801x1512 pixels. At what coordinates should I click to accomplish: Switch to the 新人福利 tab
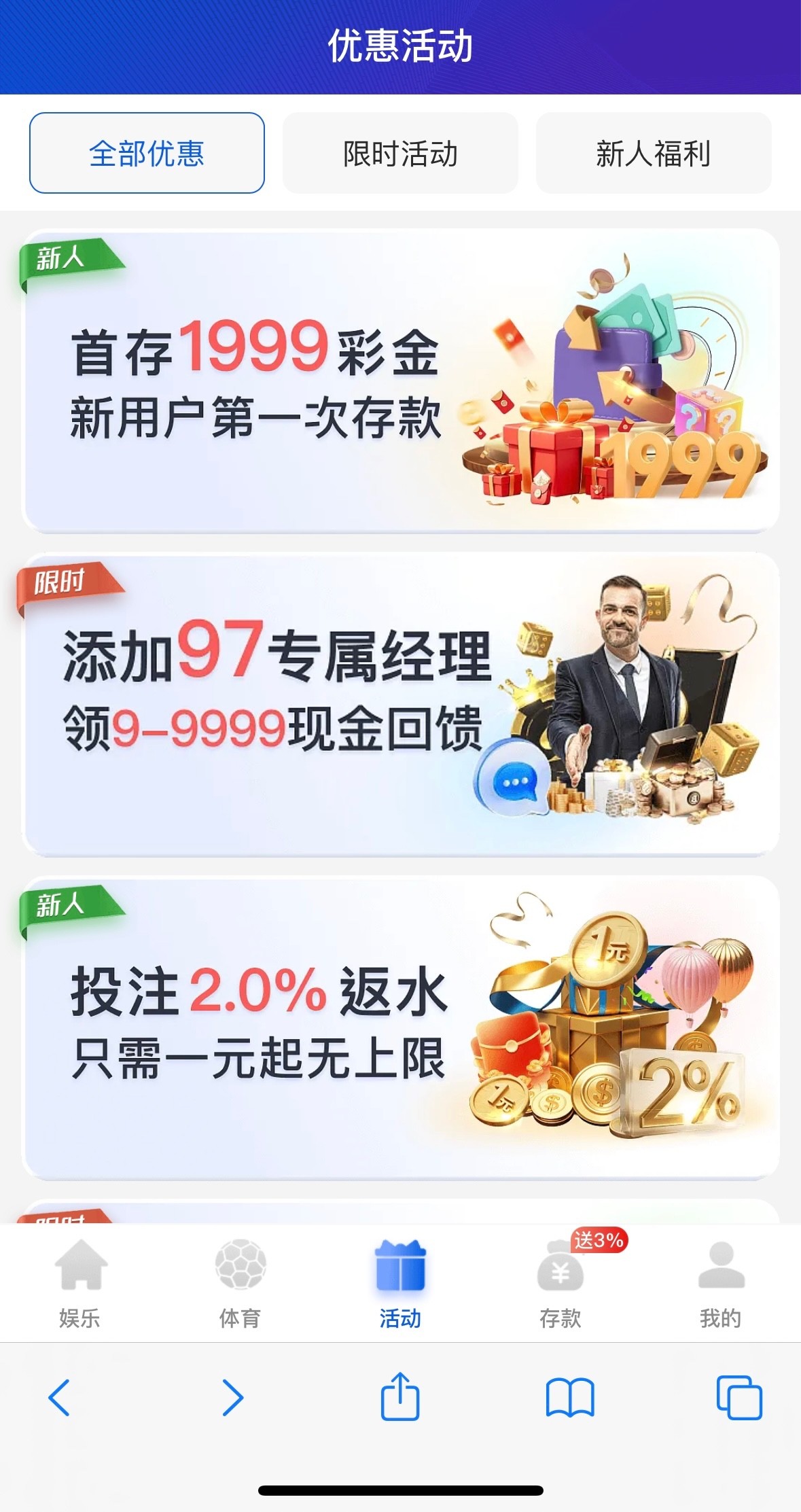click(x=654, y=153)
